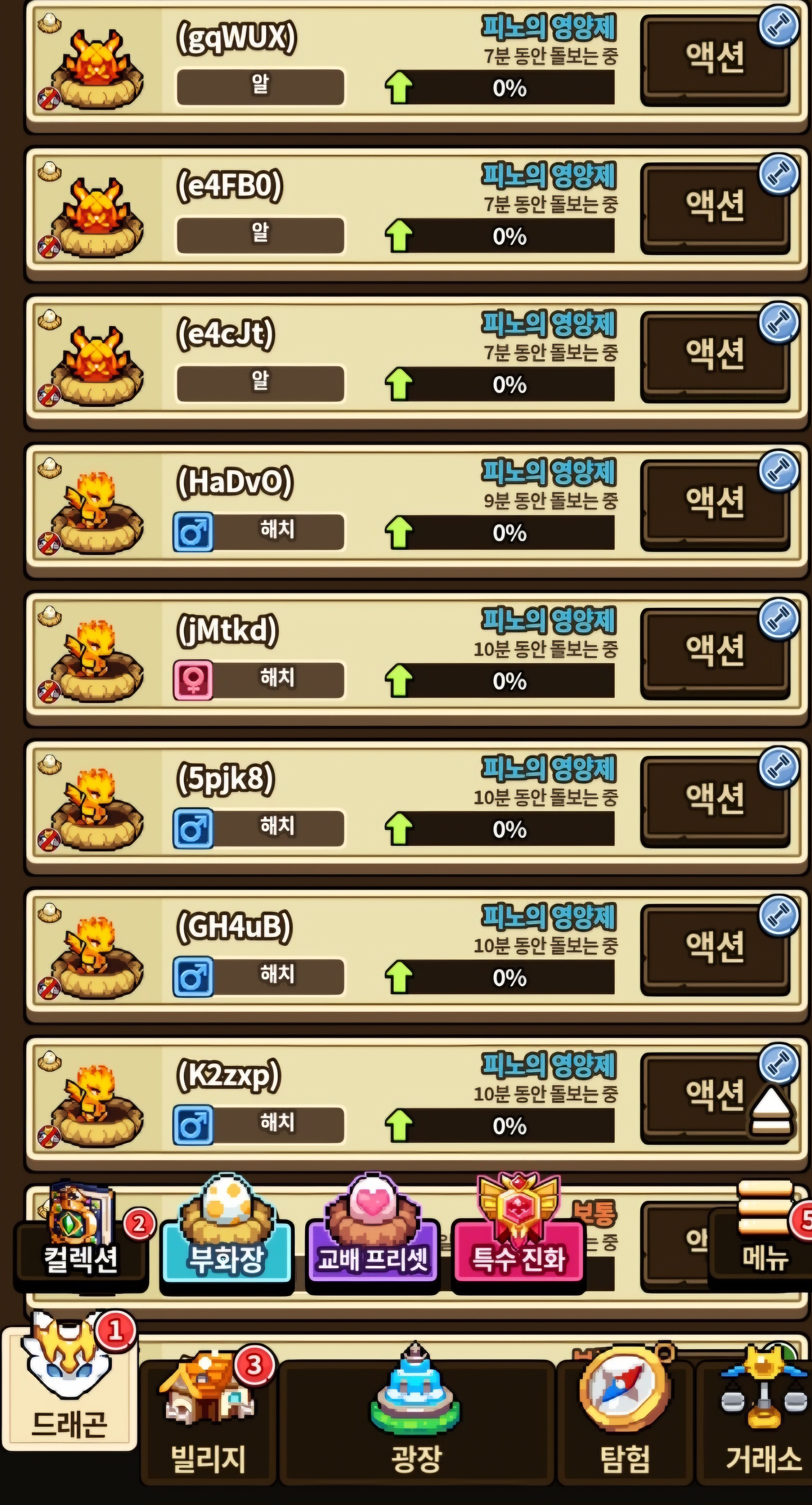Open 액션 for hatchling 5pjk8

[714, 800]
